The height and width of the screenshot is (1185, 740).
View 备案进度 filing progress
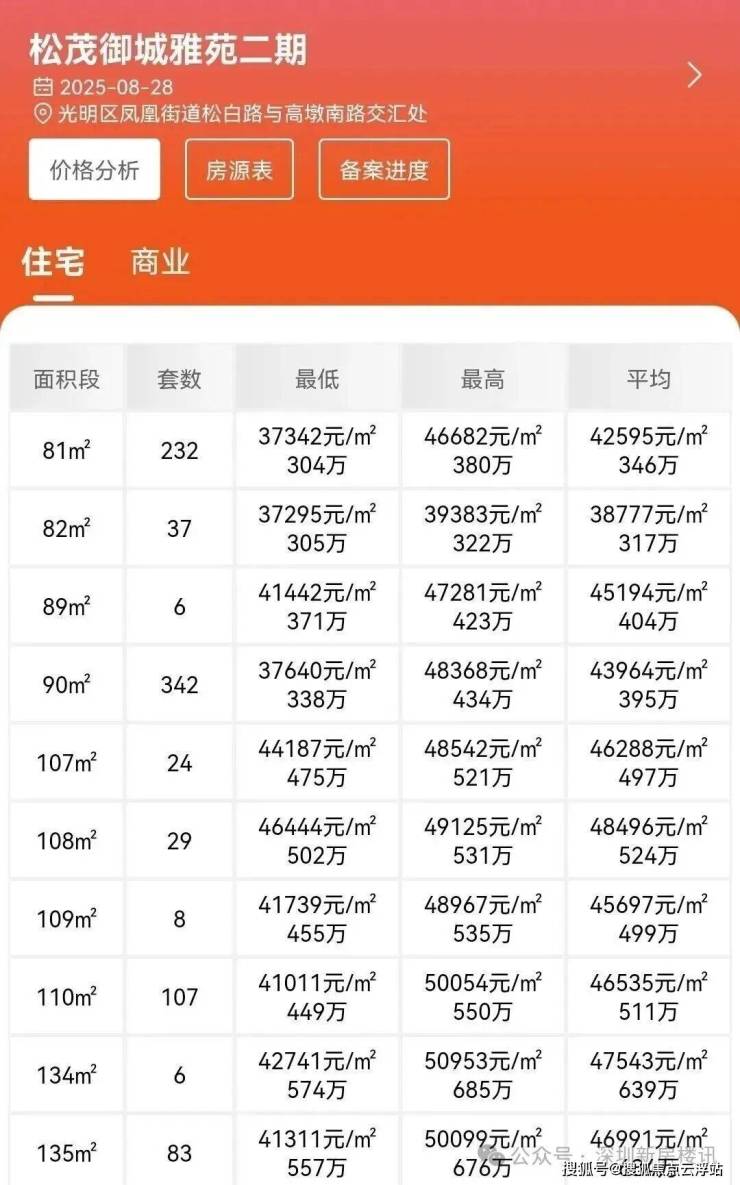coord(384,169)
